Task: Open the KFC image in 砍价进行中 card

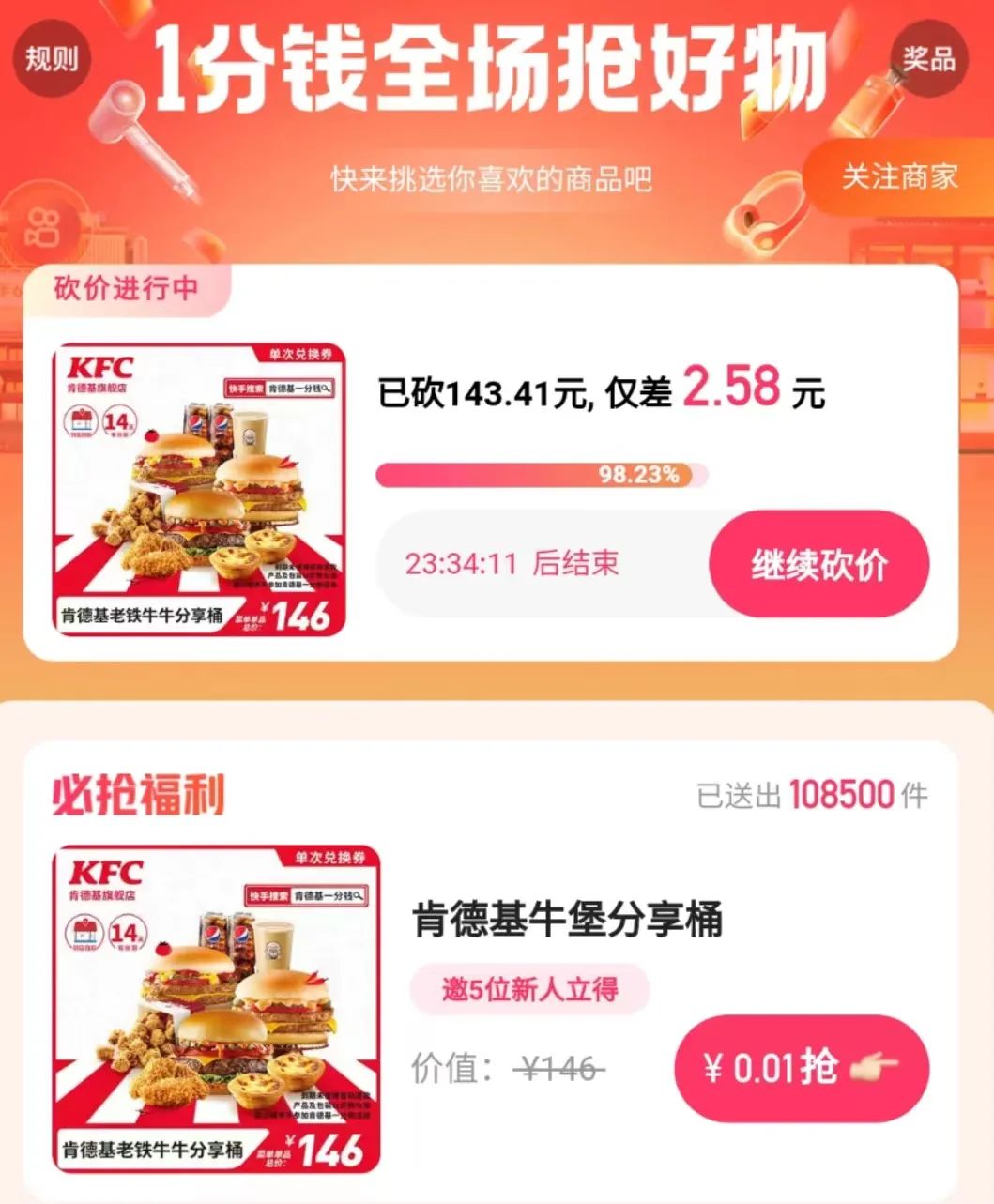Action: pyautogui.click(x=199, y=489)
